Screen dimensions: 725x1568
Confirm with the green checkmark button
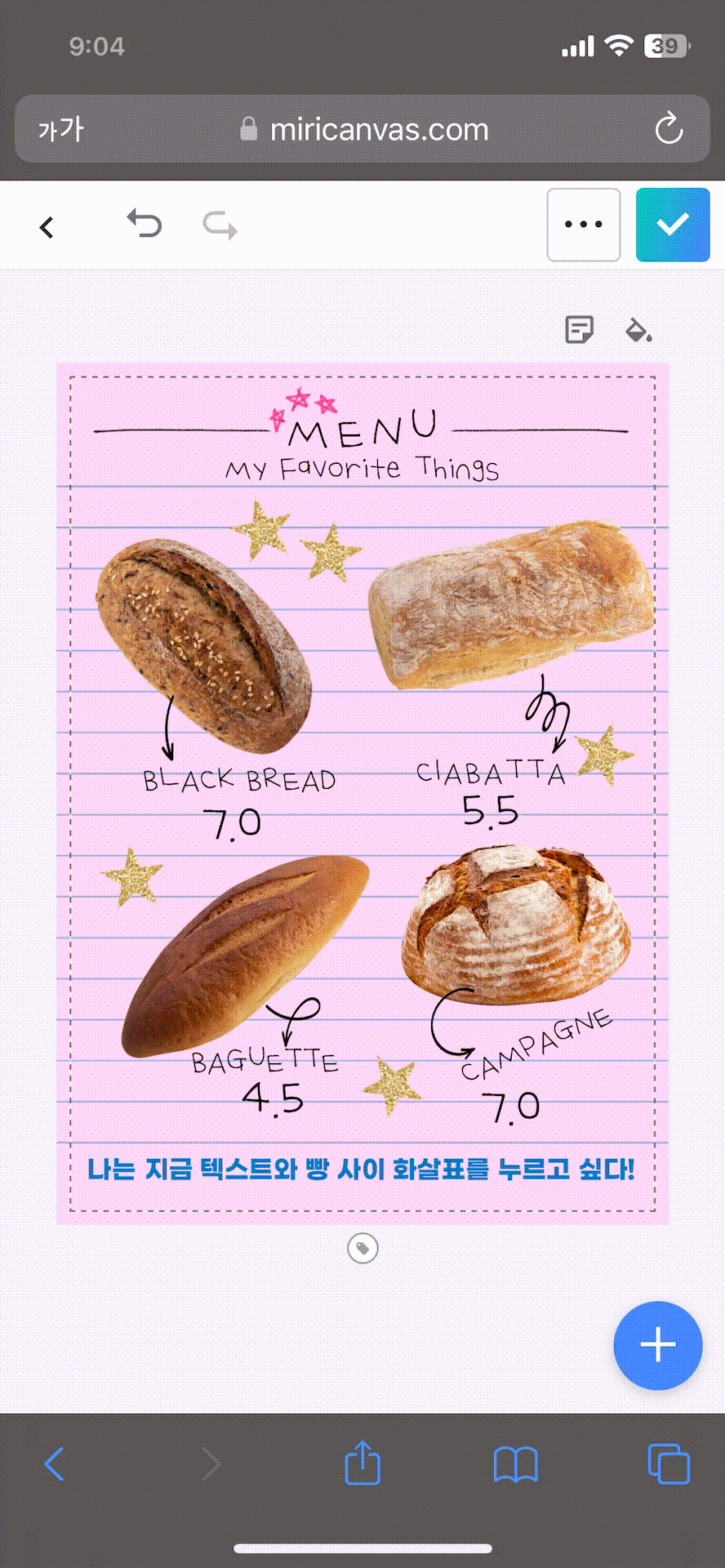tap(673, 225)
